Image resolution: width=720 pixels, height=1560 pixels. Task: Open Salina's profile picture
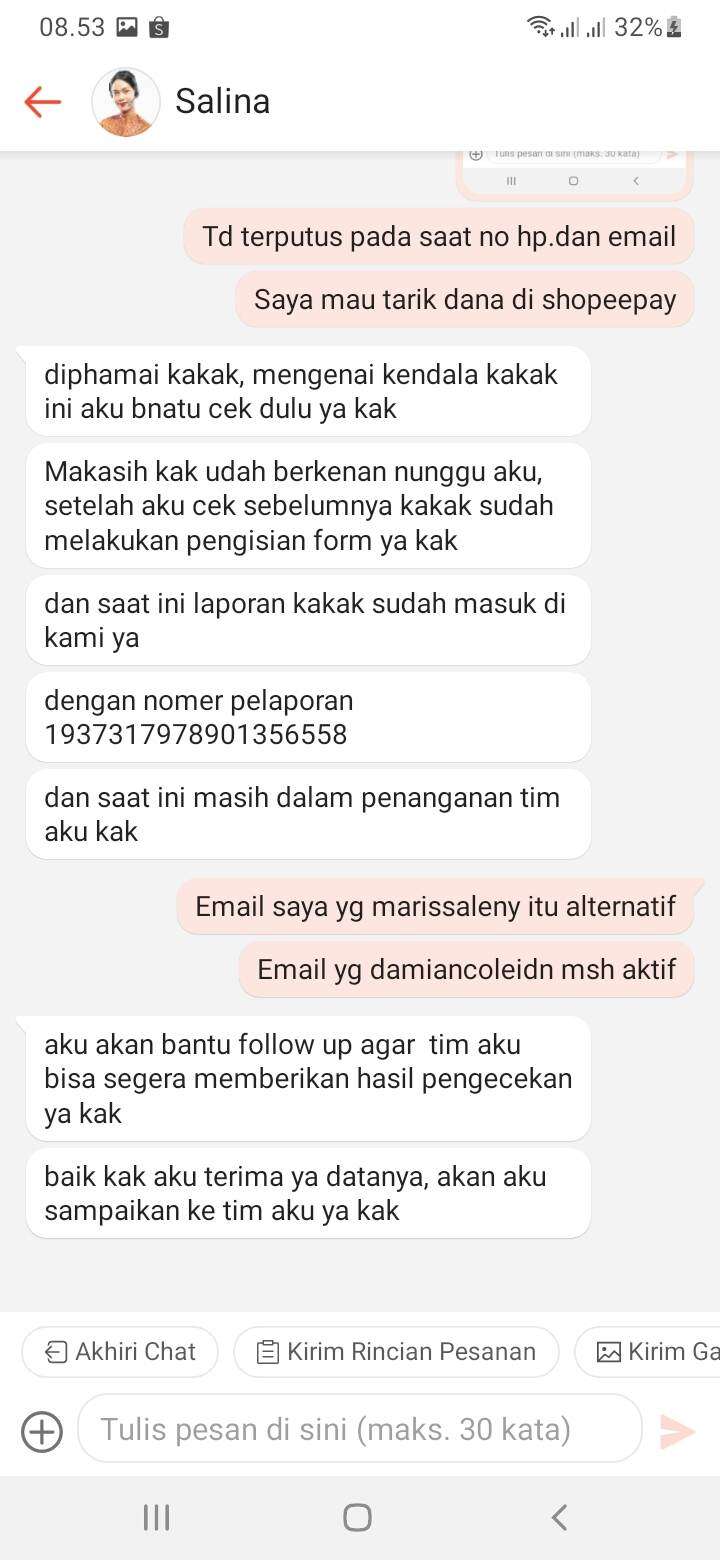pyautogui.click(x=126, y=102)
